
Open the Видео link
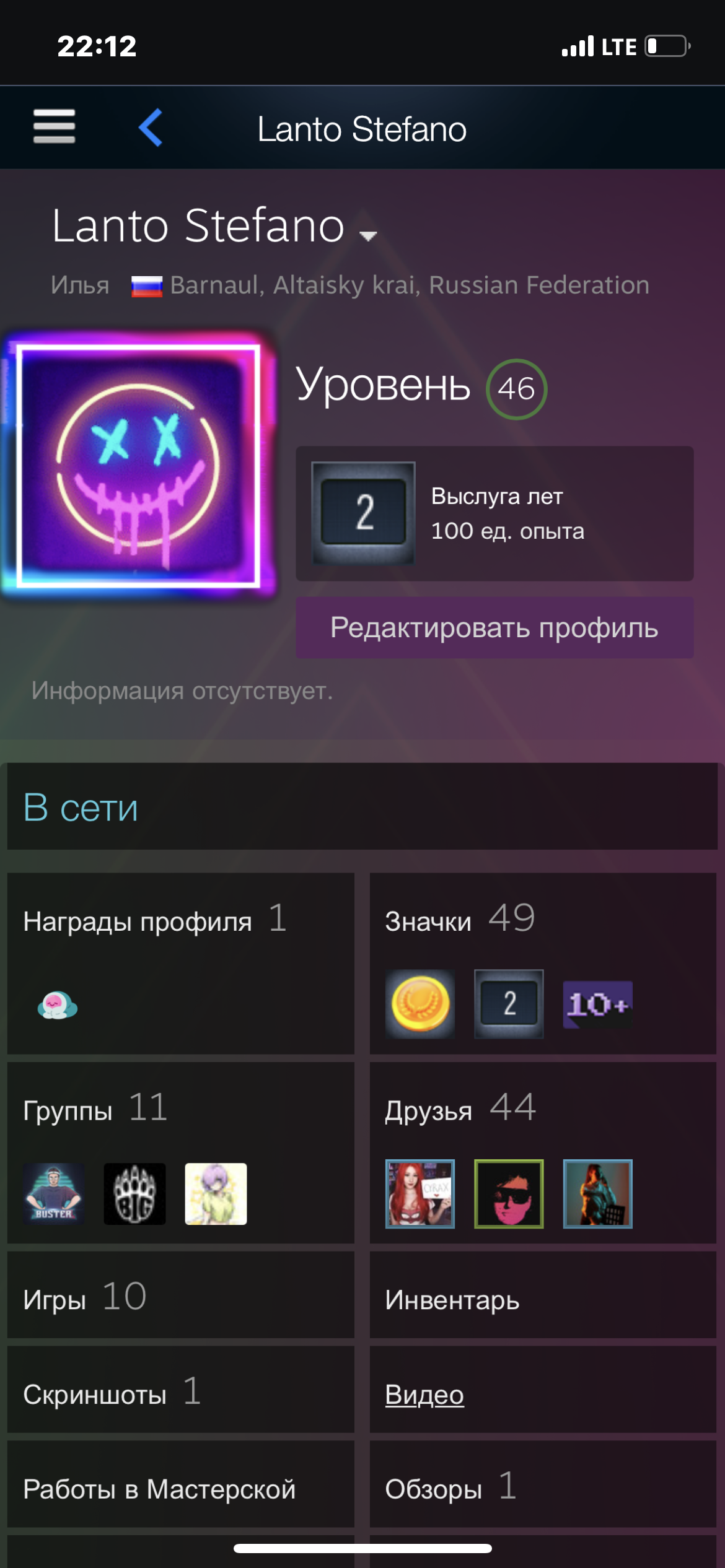click(x=424, y=1394)
